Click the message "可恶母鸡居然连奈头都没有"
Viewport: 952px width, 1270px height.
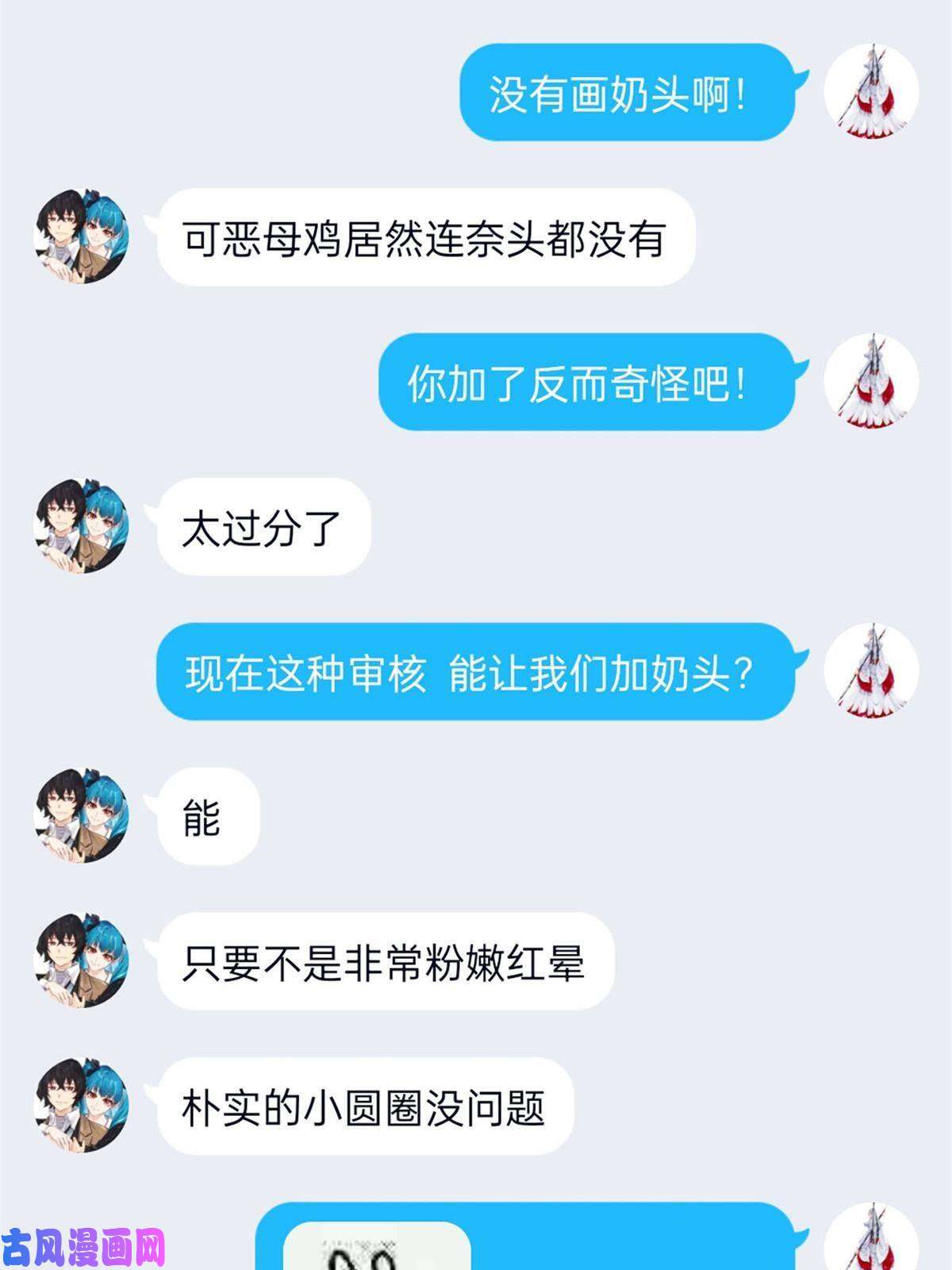(x=420, y=238)
